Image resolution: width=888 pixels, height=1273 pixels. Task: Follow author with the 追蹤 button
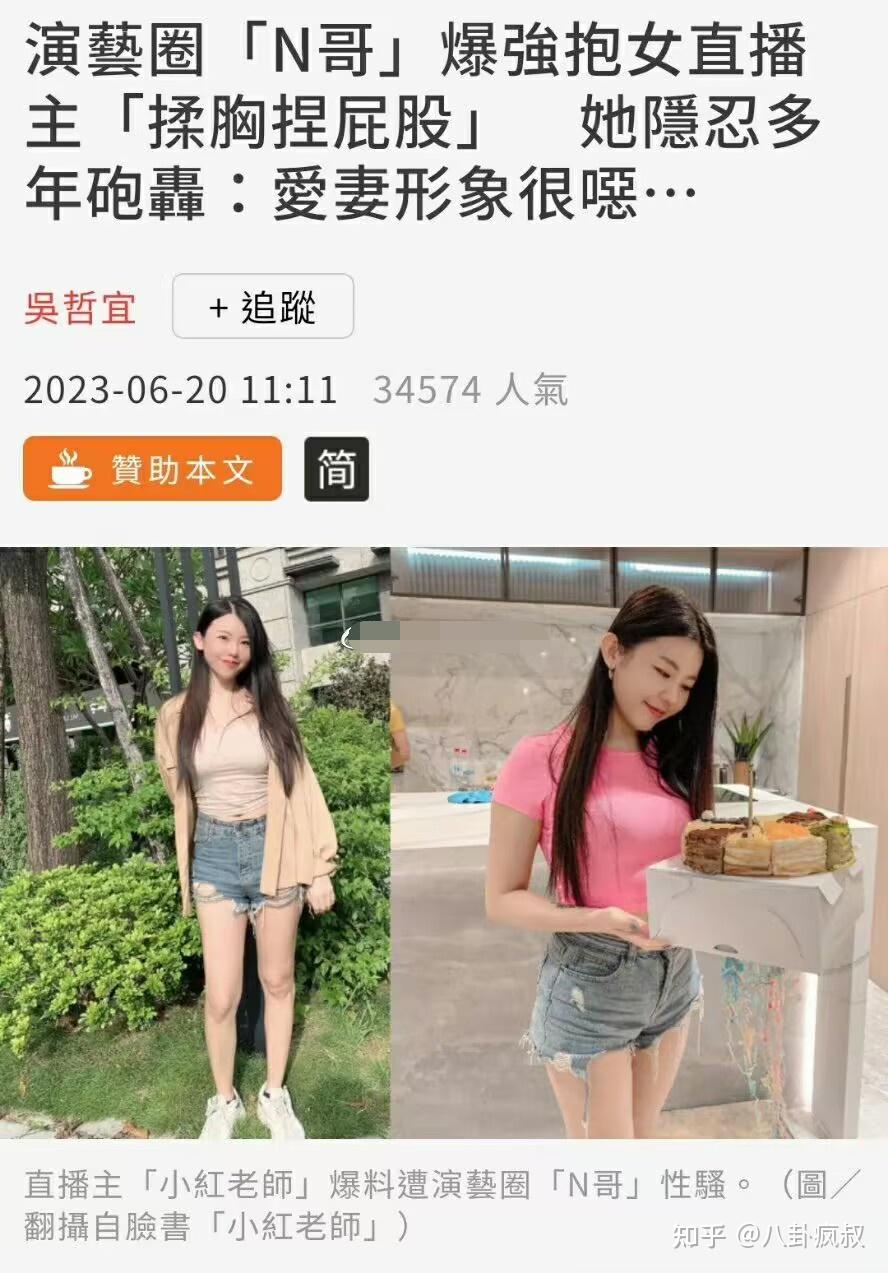(x=262, y=307)
